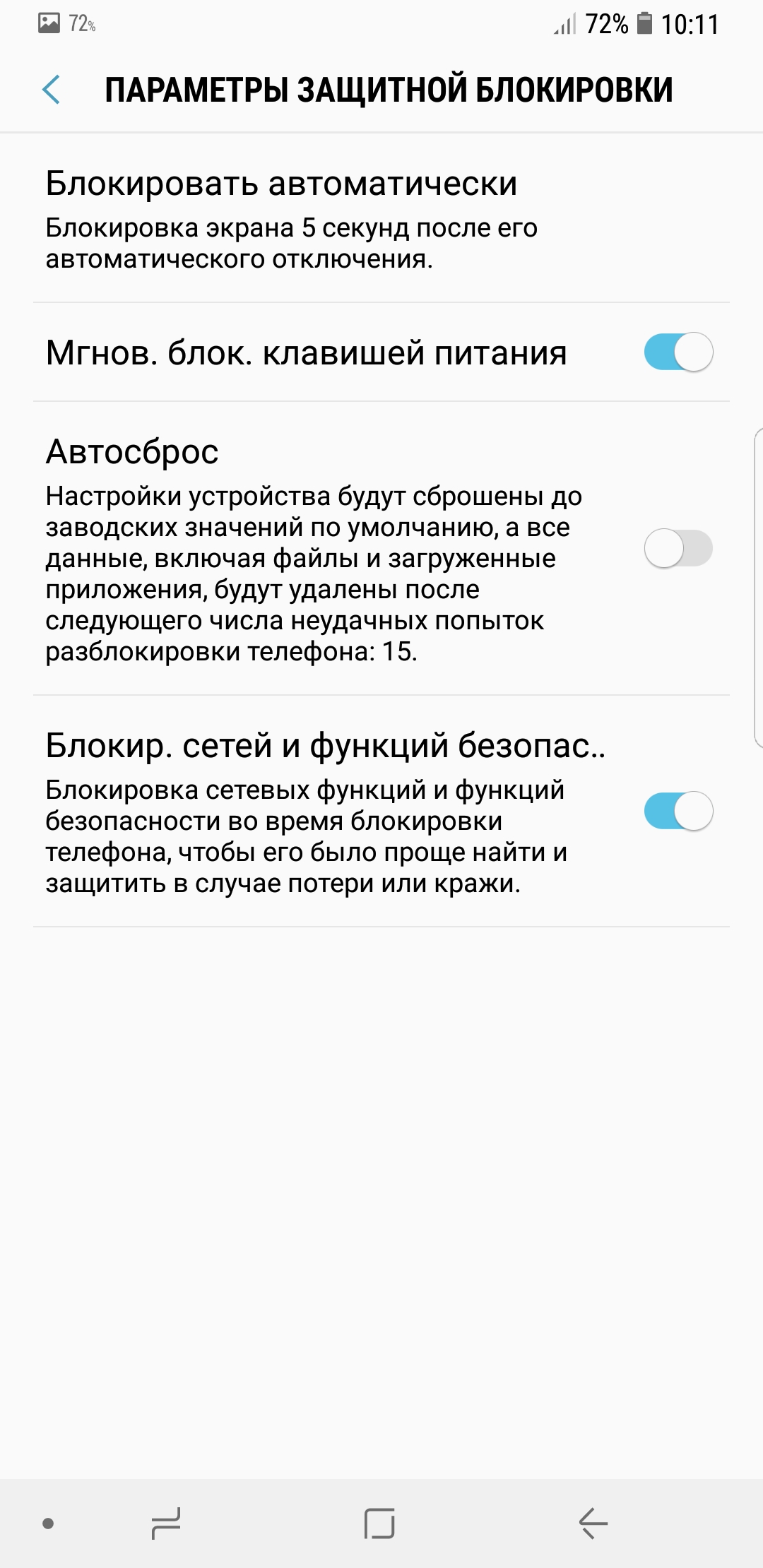Tap the system recent apps button
This screenshot has width=763, height=1568.
(x=167, y=1524)
